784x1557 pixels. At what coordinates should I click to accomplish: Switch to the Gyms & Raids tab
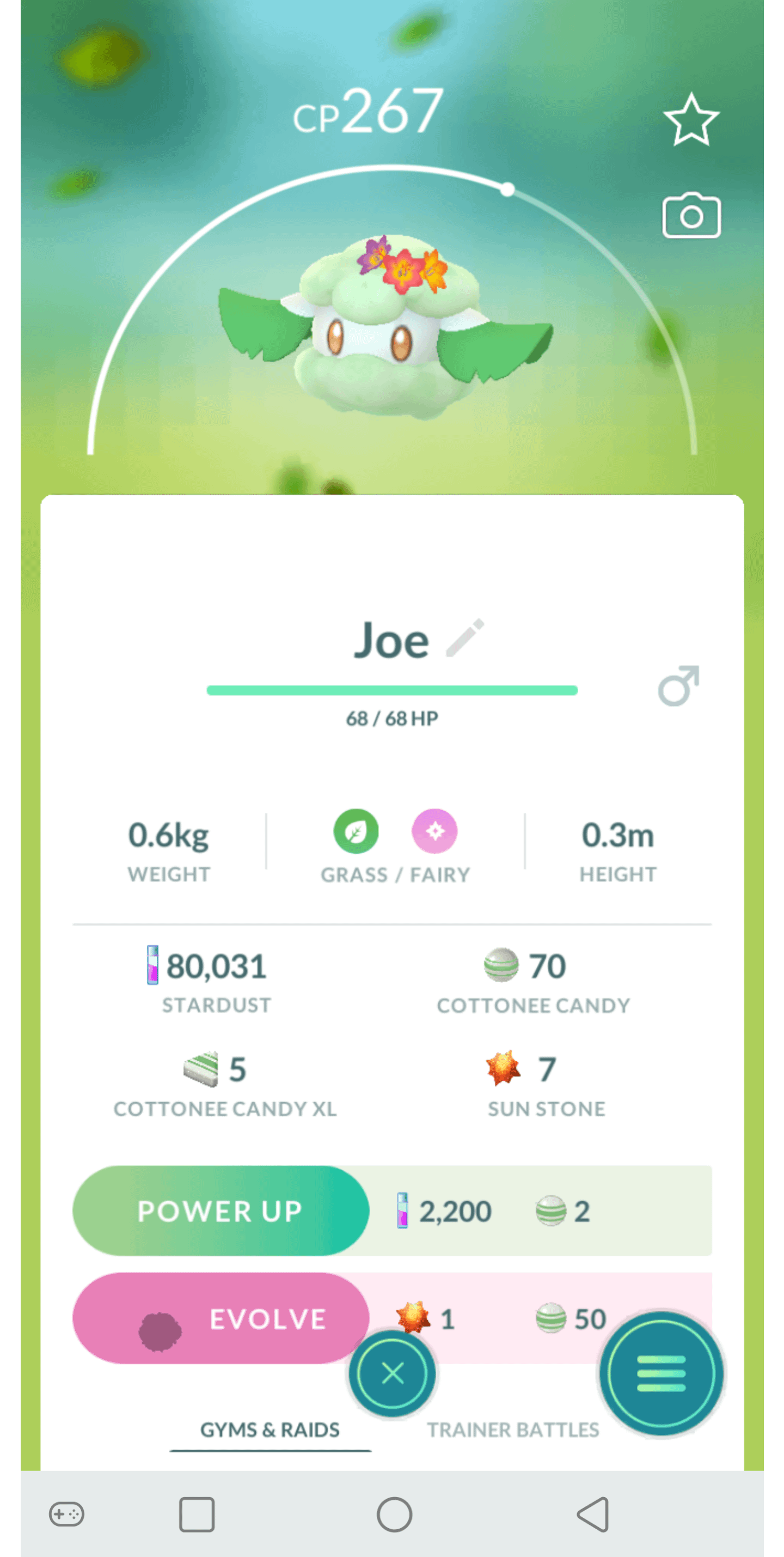point(270,1430)
